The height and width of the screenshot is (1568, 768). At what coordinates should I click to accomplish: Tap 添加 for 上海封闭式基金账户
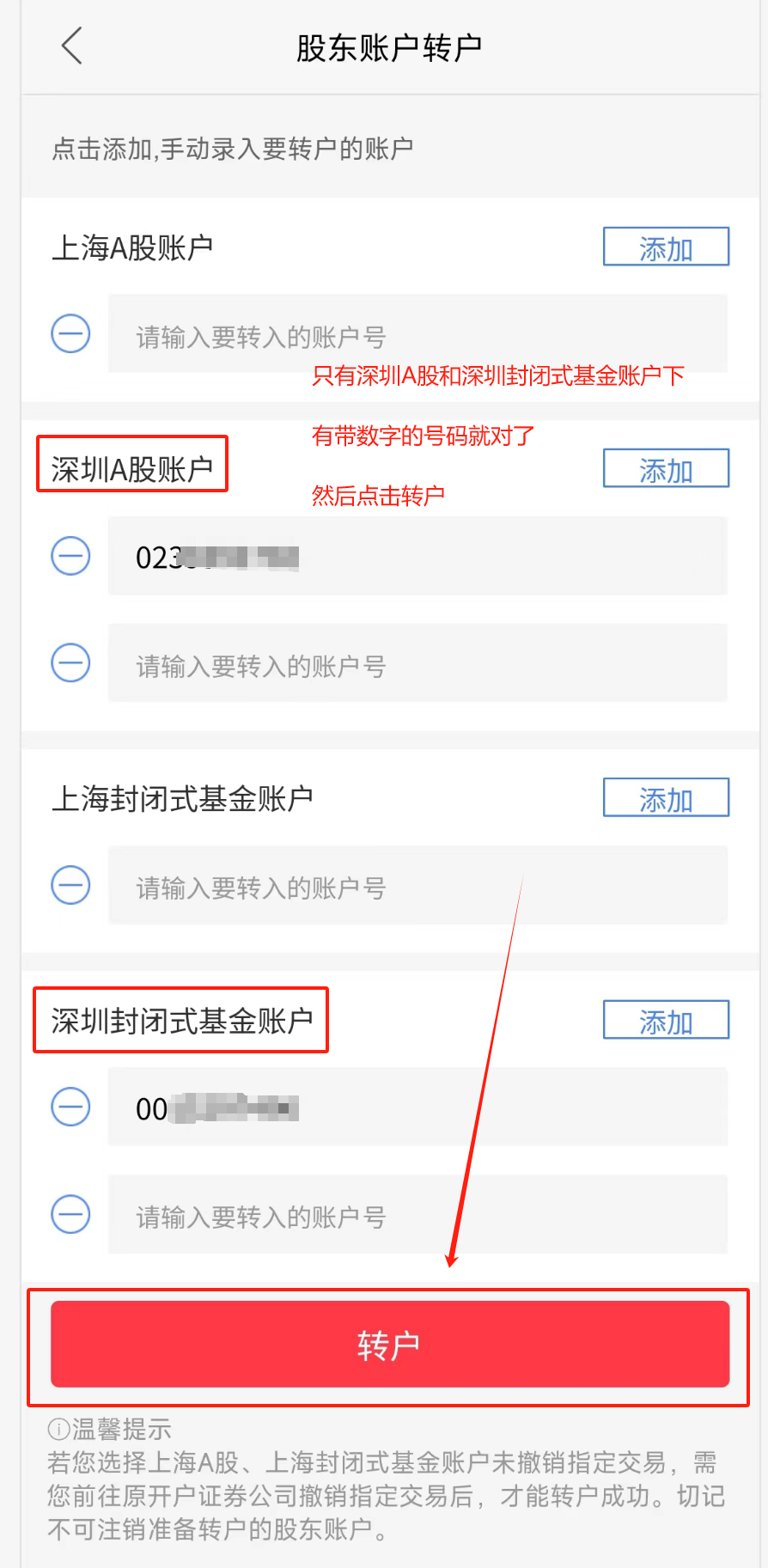666,798
